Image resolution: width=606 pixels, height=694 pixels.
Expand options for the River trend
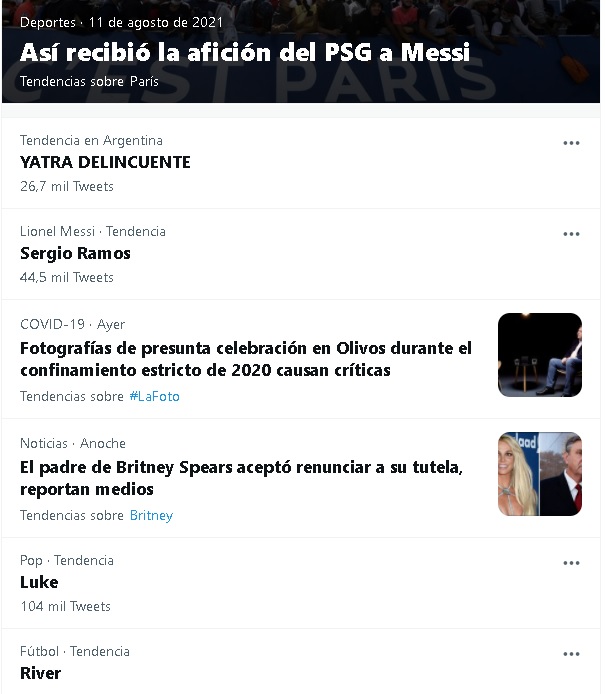click(x=571, y=654)
